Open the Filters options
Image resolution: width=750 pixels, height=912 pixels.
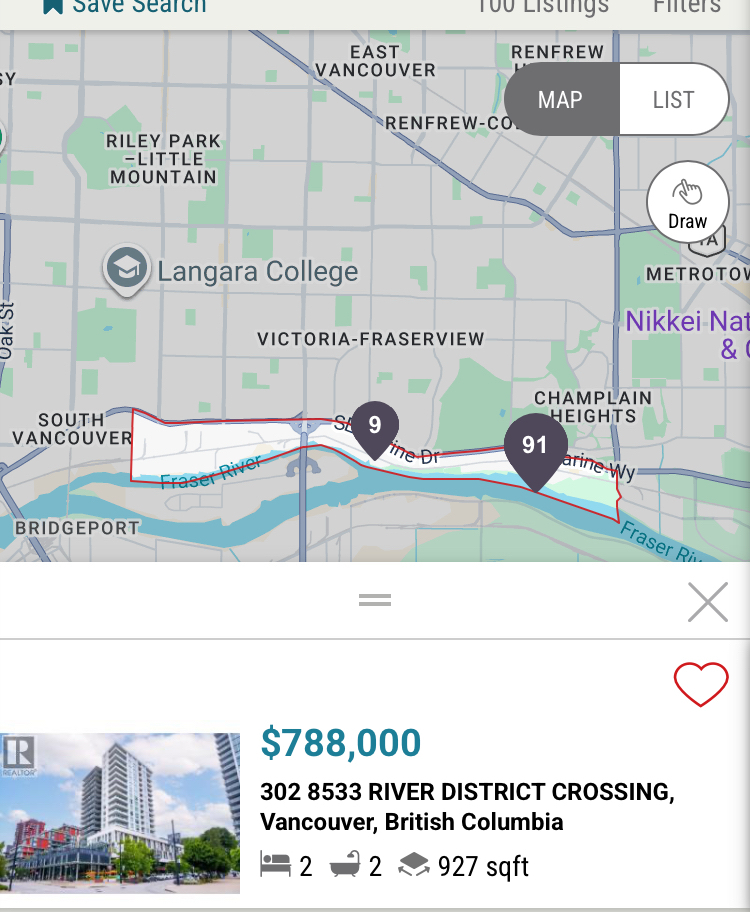(686, 6)
